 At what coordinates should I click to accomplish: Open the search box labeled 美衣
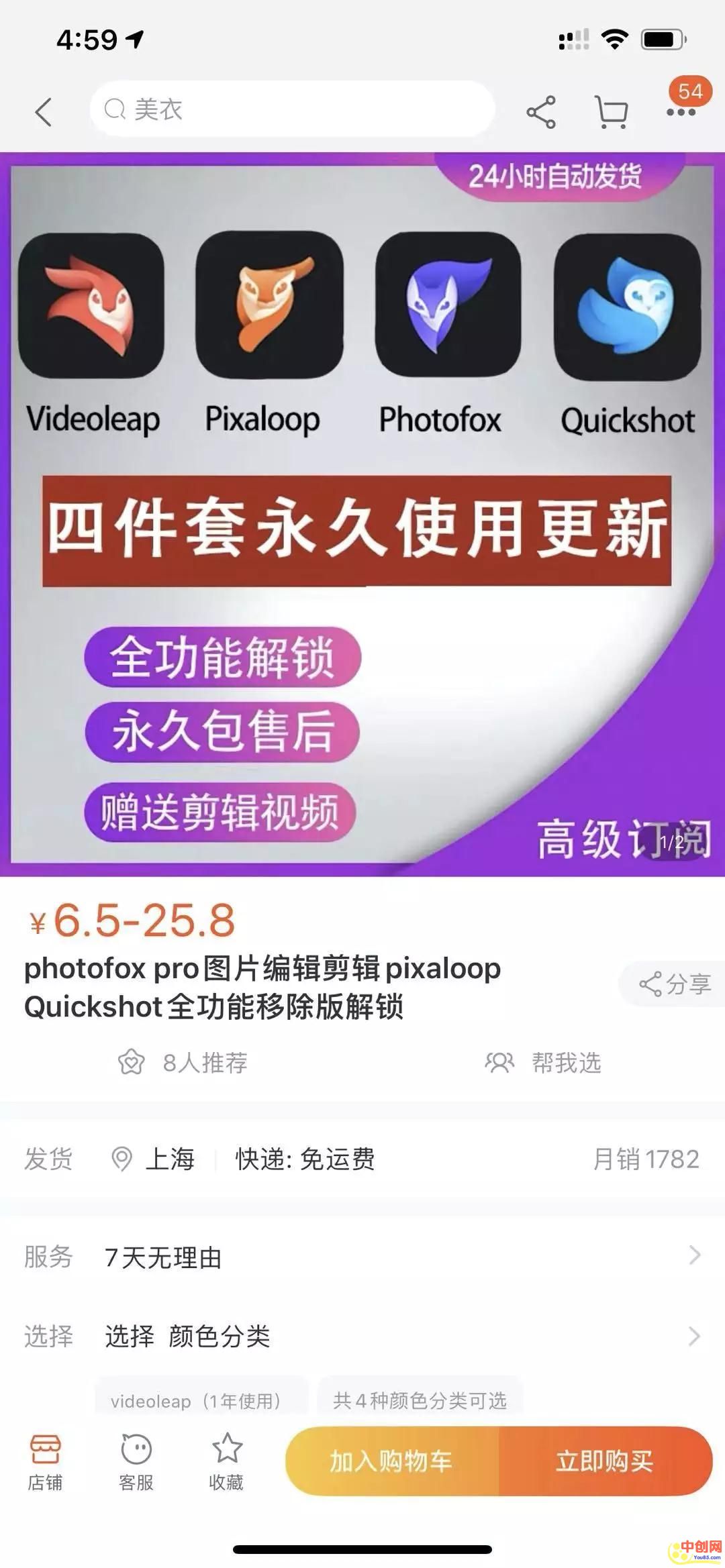tap(292, 109)
